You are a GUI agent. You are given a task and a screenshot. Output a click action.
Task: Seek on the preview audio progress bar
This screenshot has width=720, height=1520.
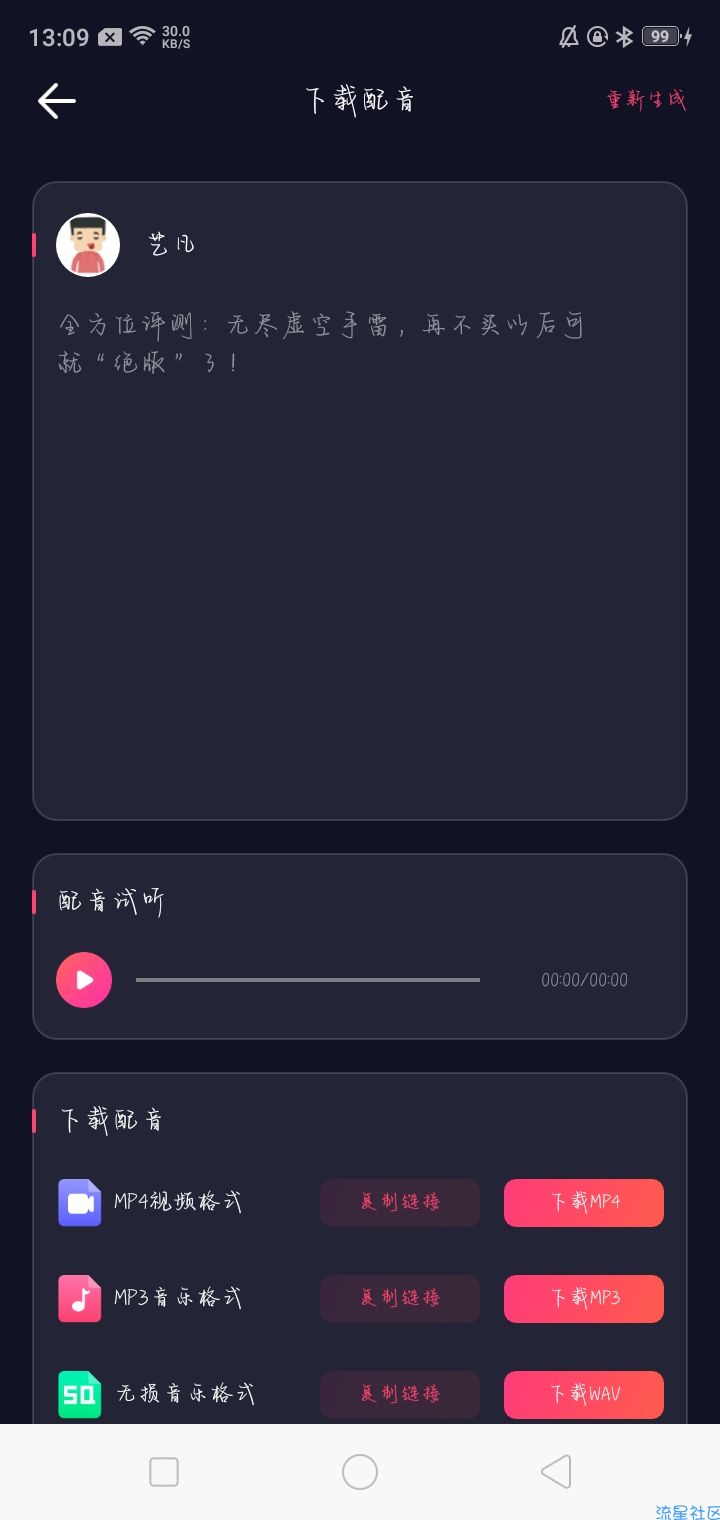(x=308, y=980)
